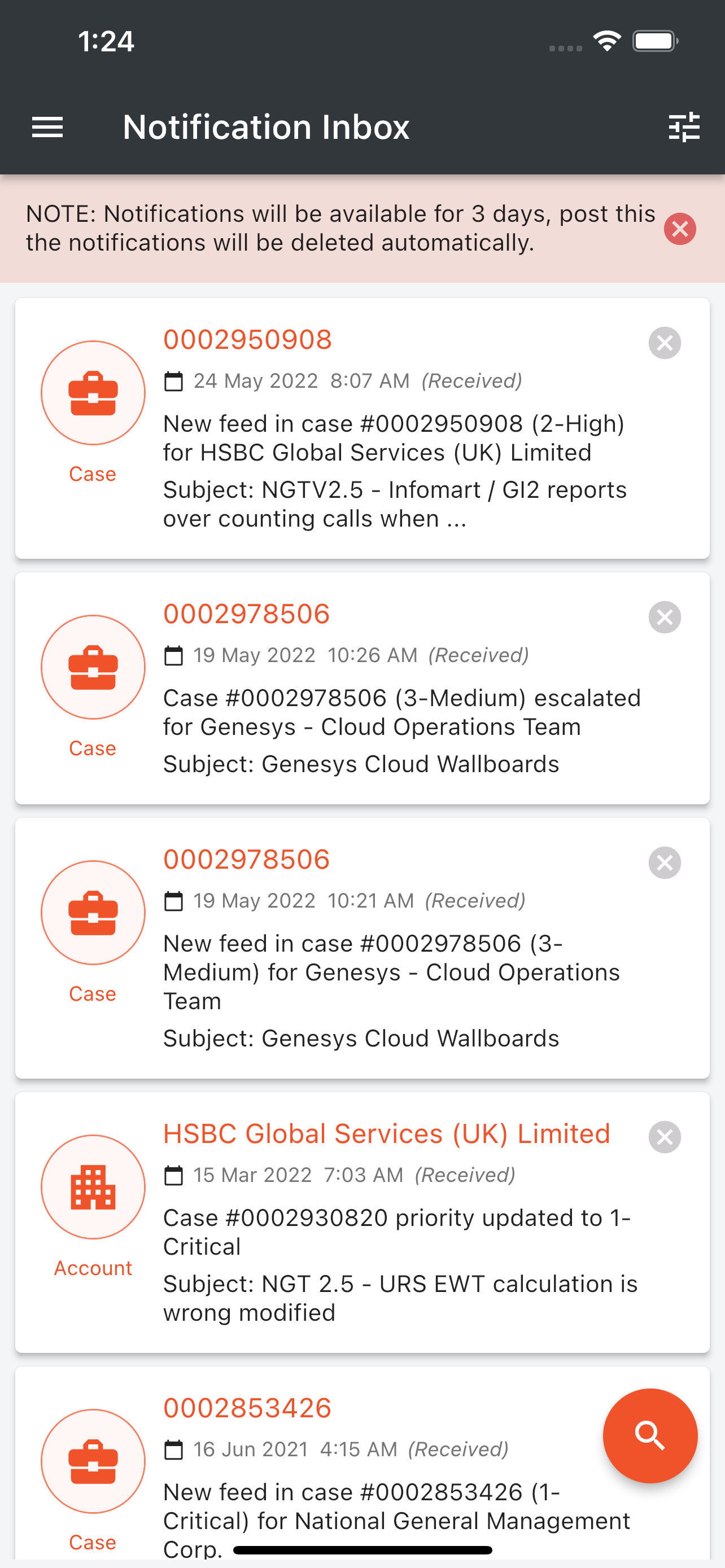The image size is (725, 1568).
Task: Remove the HSBC Global Services account notification
Action: (x=664, y=1138)
